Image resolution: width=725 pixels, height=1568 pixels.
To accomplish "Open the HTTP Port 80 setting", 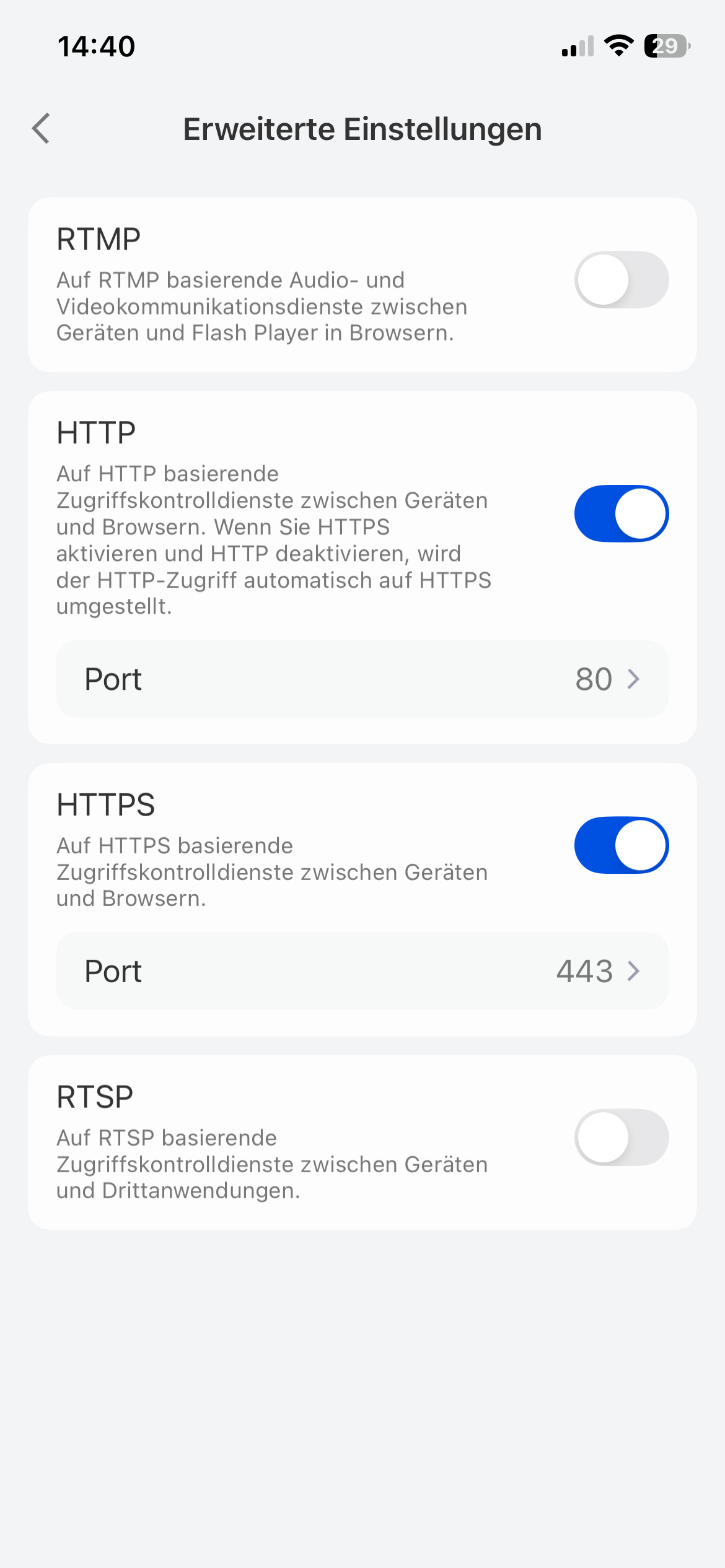I will 362,679.
